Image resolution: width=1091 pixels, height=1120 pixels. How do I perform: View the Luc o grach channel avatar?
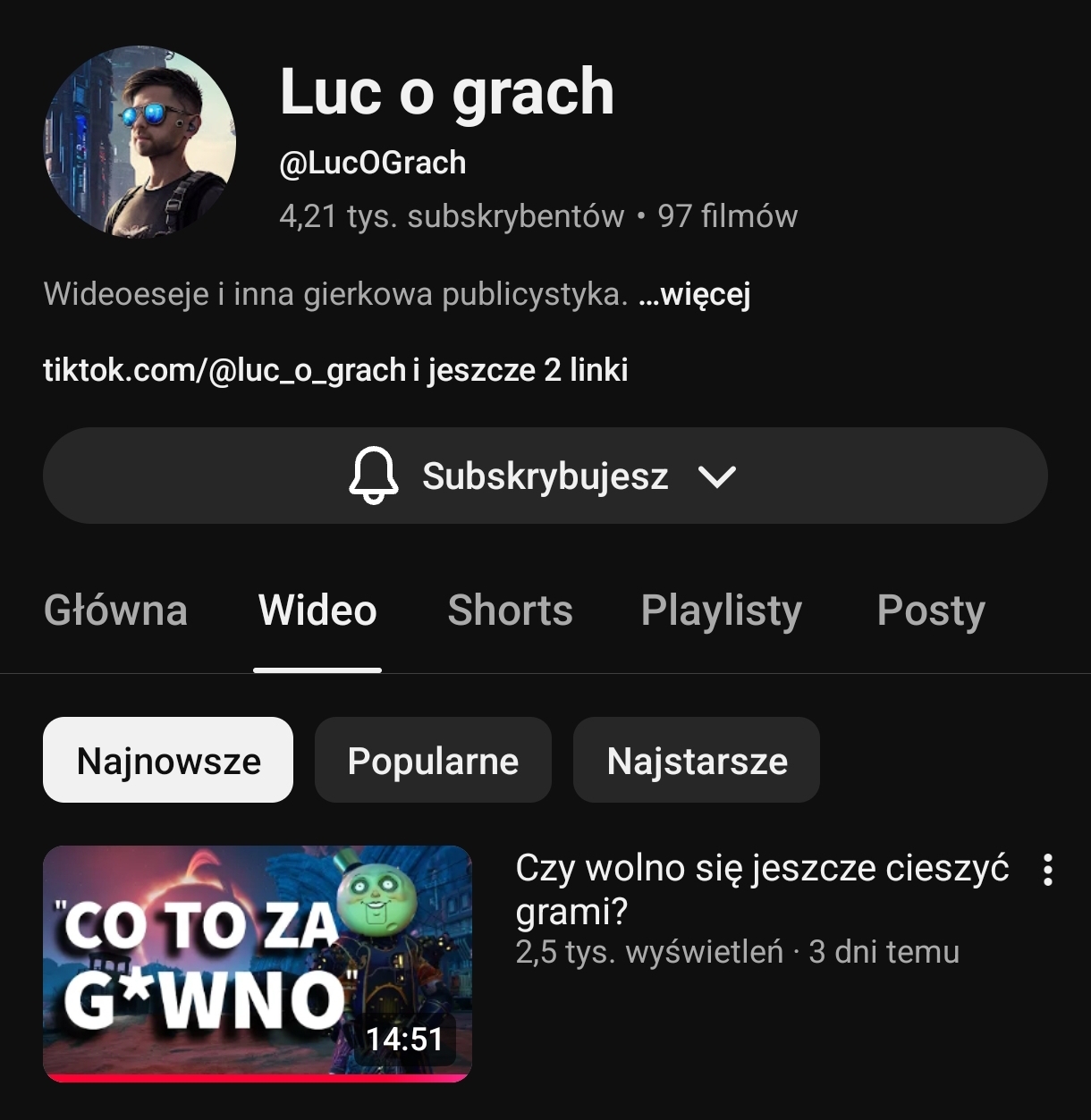coord(140,141)
